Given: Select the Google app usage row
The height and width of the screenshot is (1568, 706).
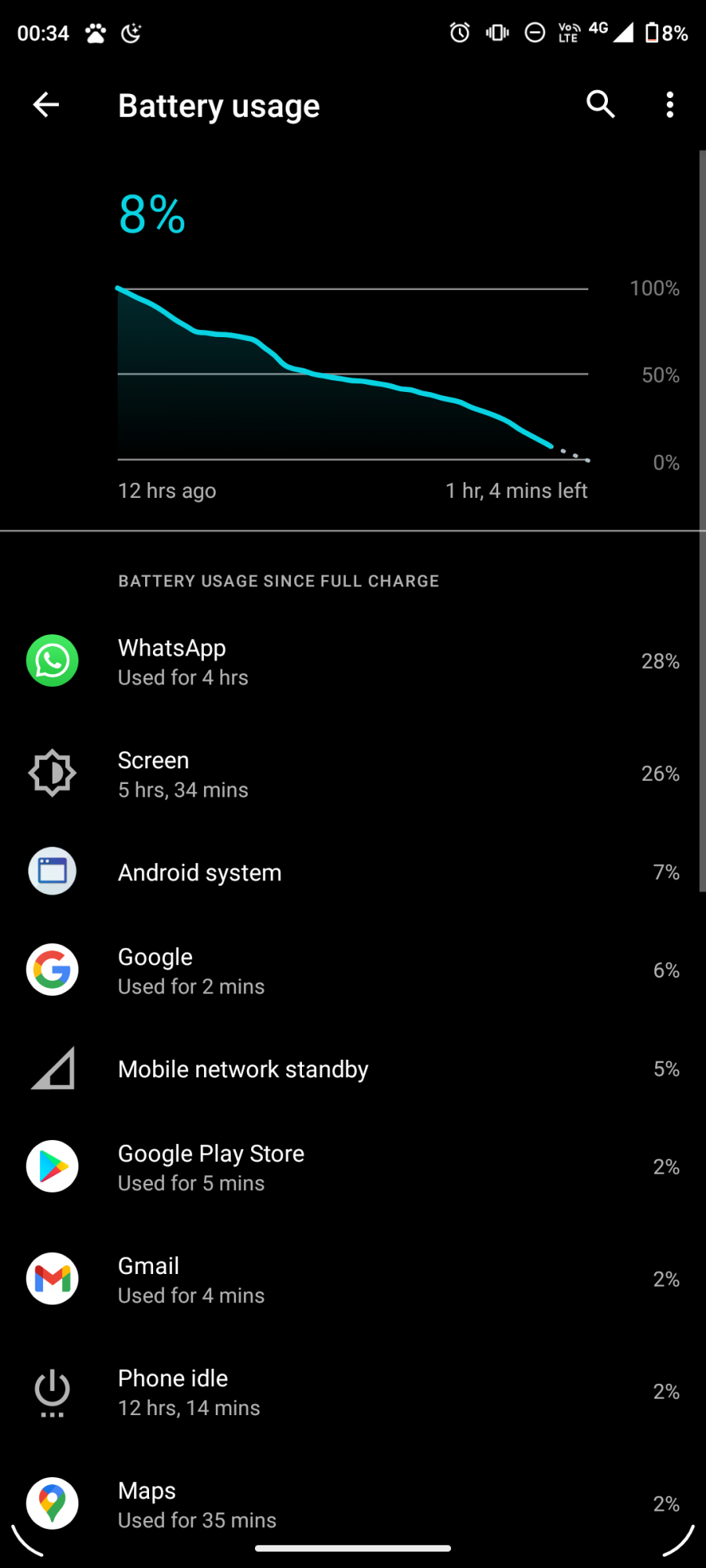Looking at the screenshot, I should pos(353,971).
